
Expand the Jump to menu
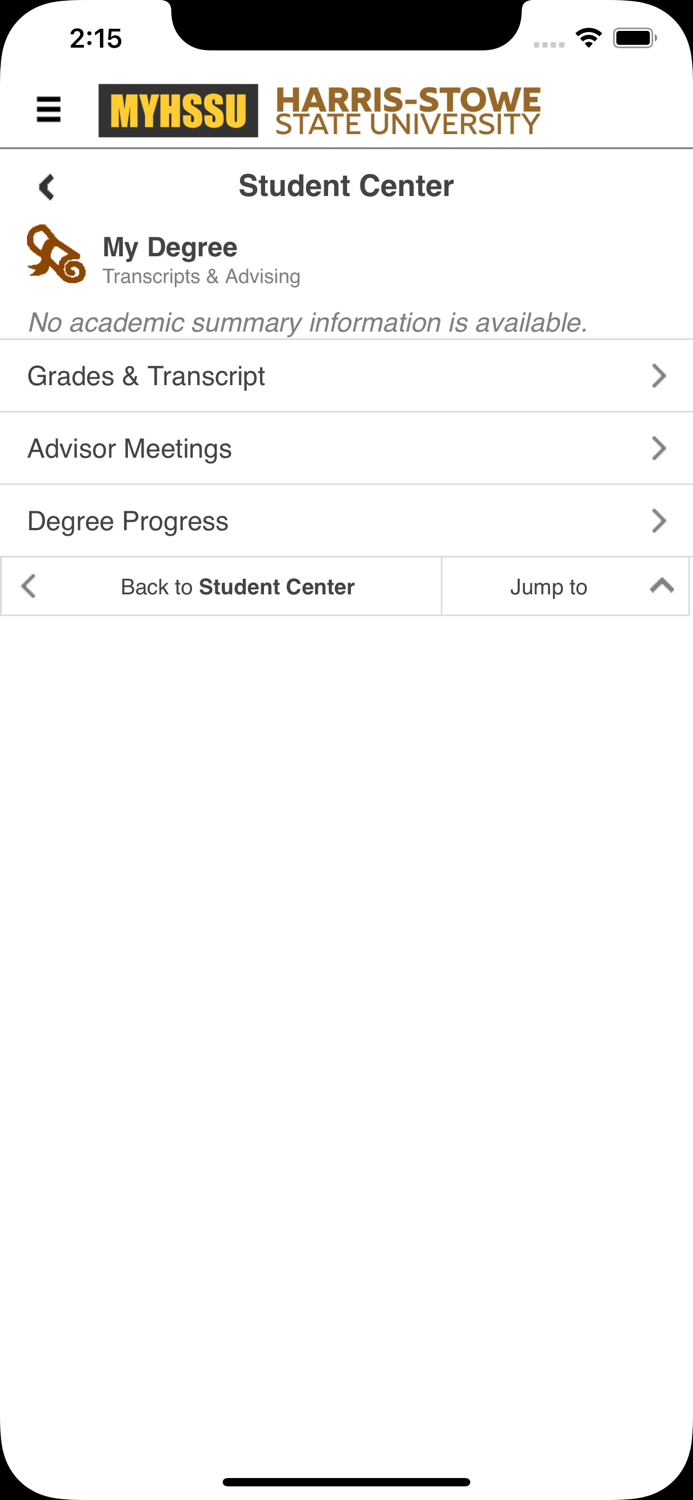point(565,587)
